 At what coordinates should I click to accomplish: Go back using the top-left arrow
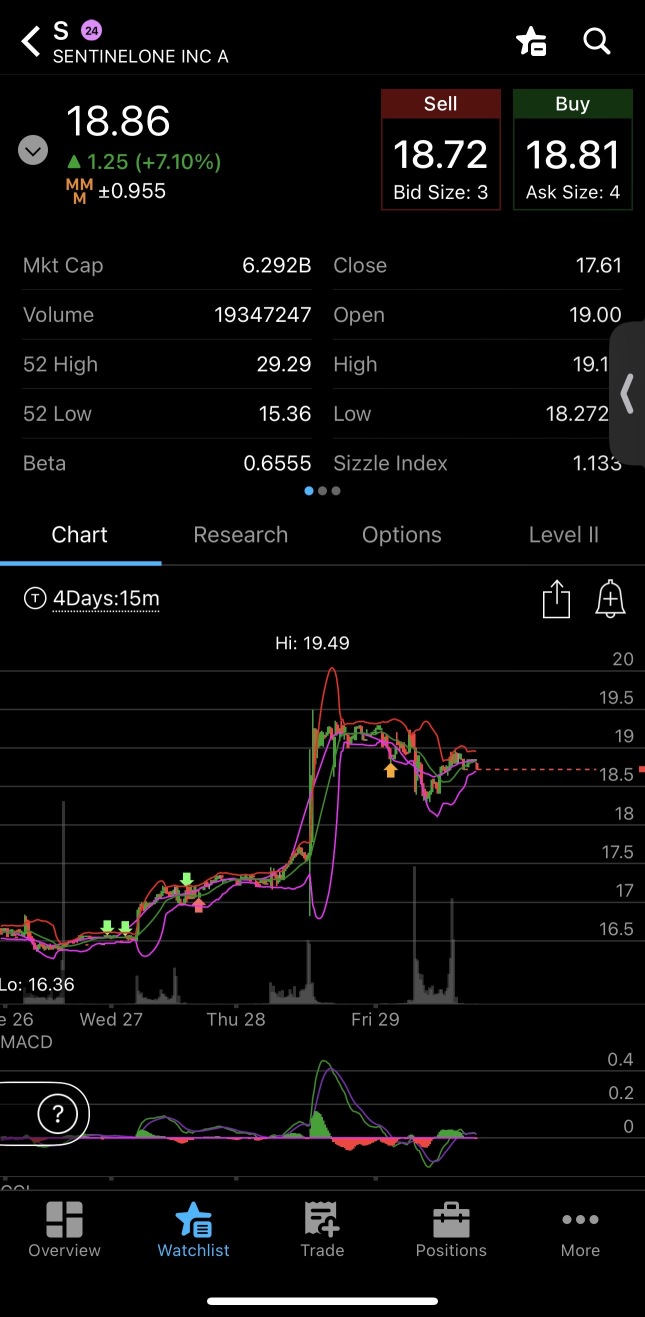[31, 42]
